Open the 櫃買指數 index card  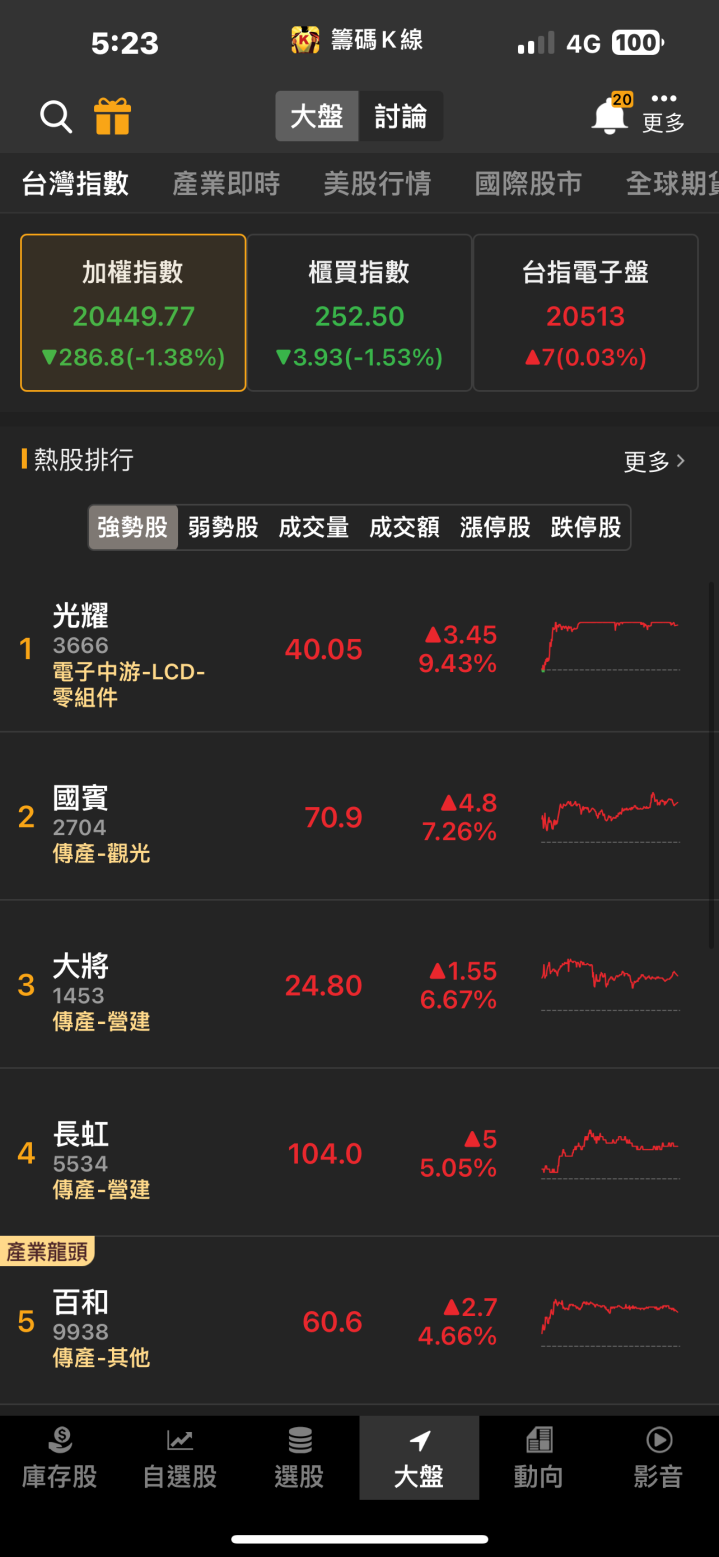click(359, 312)
